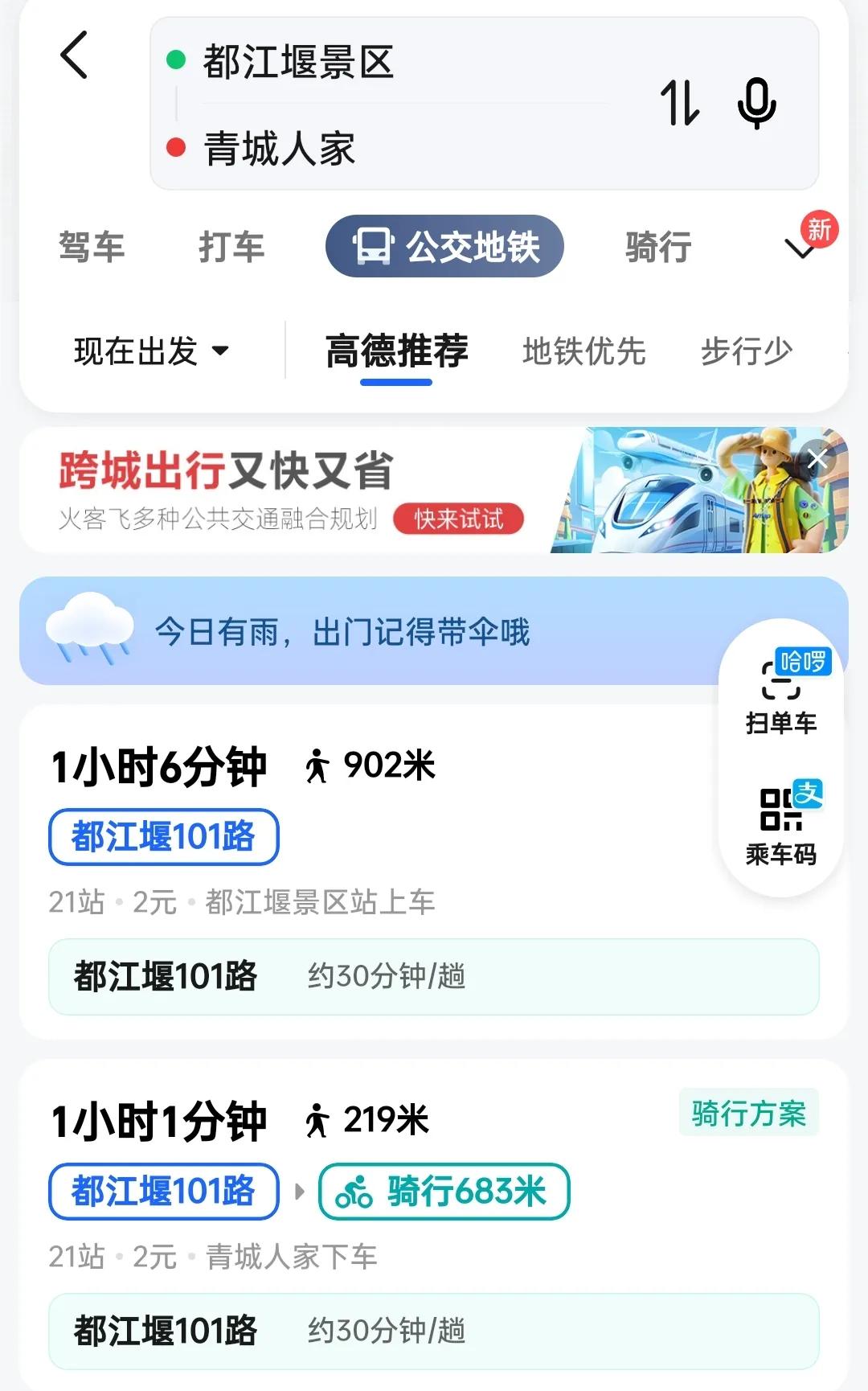The width and height of the screenshot is (868, 1391).
Task: Go back using the back arrow
Action: (x=74, y=55)
